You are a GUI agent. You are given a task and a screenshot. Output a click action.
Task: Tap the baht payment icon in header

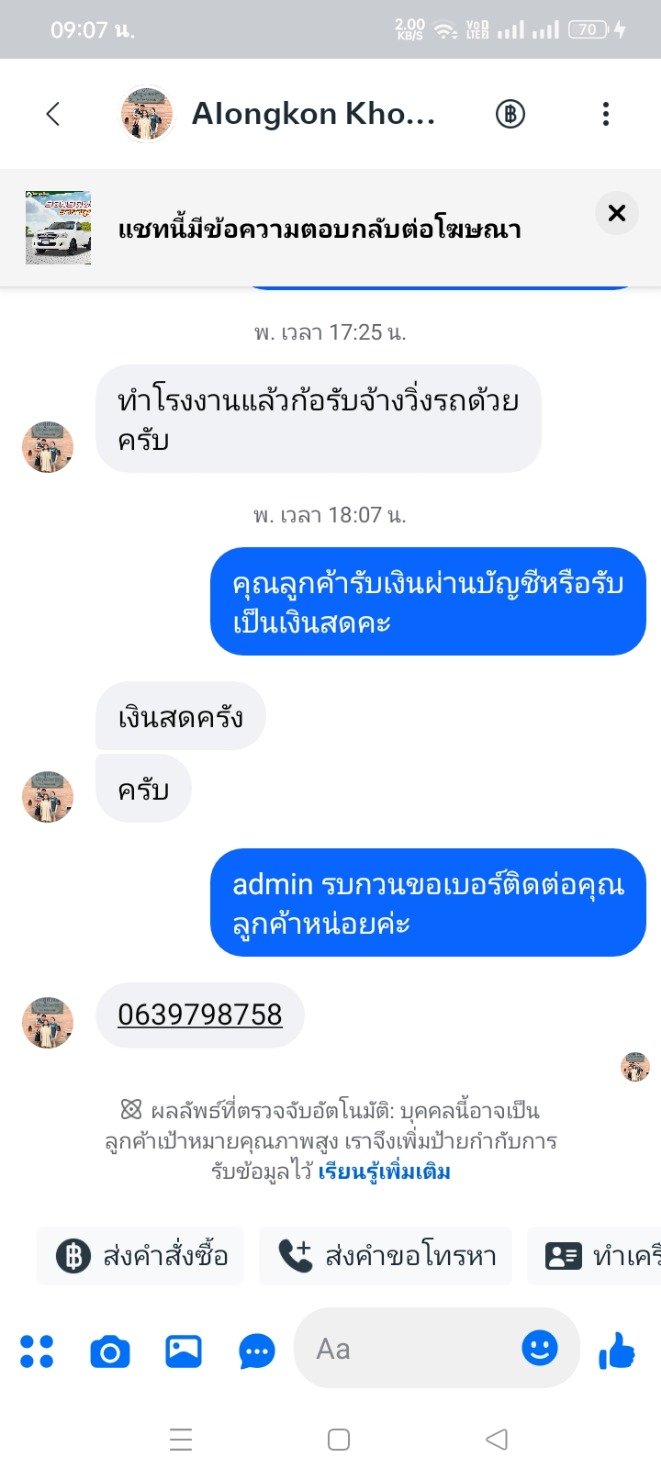[x=510, y=114]
